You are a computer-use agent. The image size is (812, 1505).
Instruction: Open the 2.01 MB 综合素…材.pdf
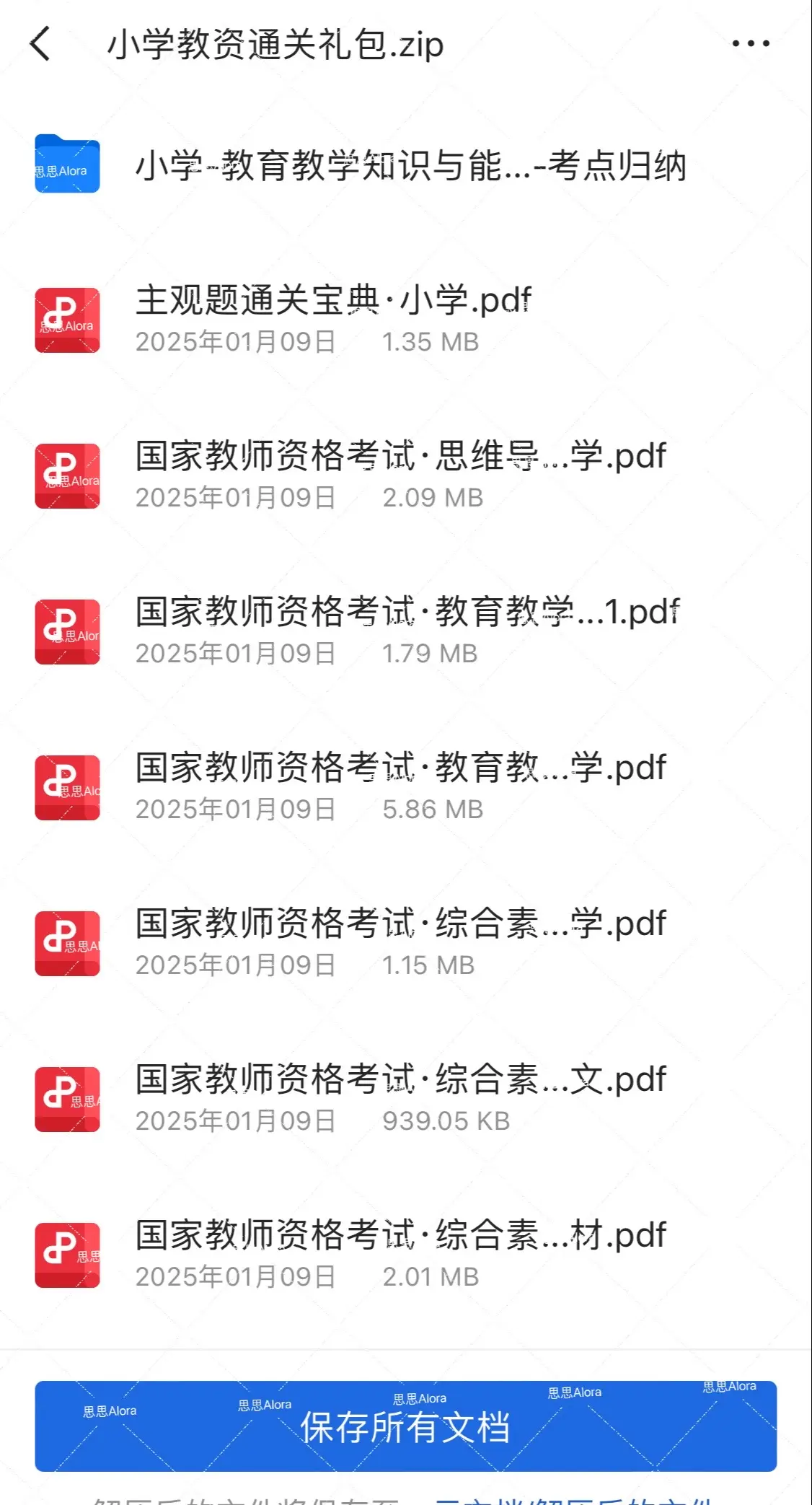pos(406,1255)
